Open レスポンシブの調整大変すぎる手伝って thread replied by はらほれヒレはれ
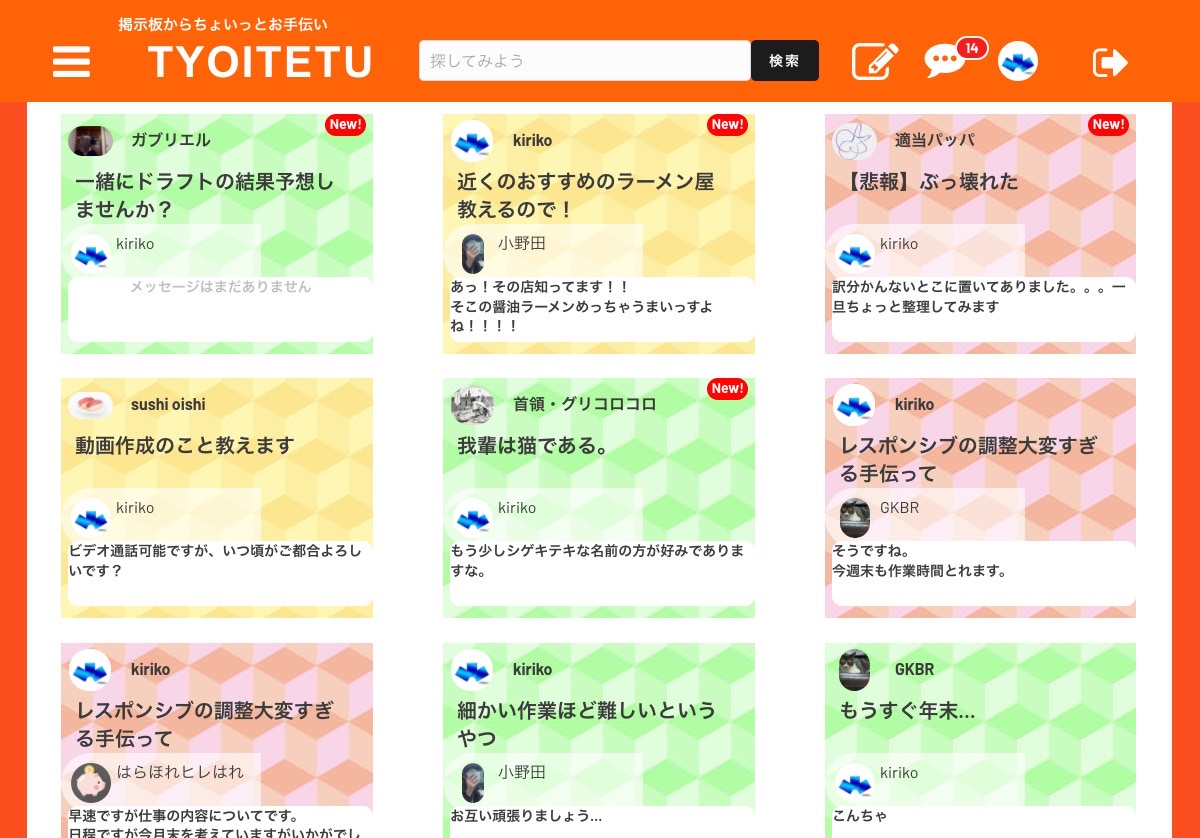 point(205,724)
